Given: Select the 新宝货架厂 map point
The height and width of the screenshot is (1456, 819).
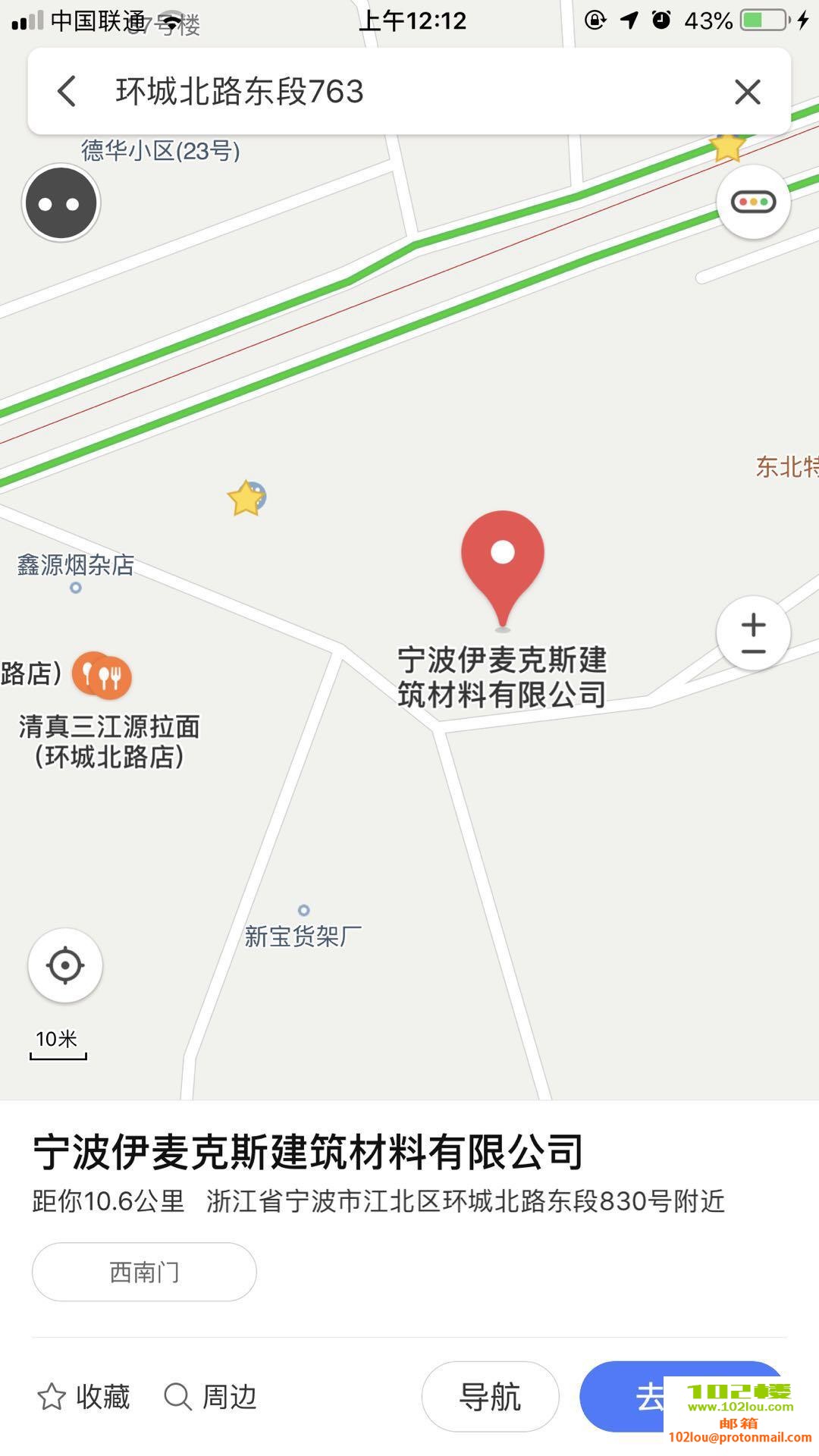Looking at the screenshot, I should 303,911.
